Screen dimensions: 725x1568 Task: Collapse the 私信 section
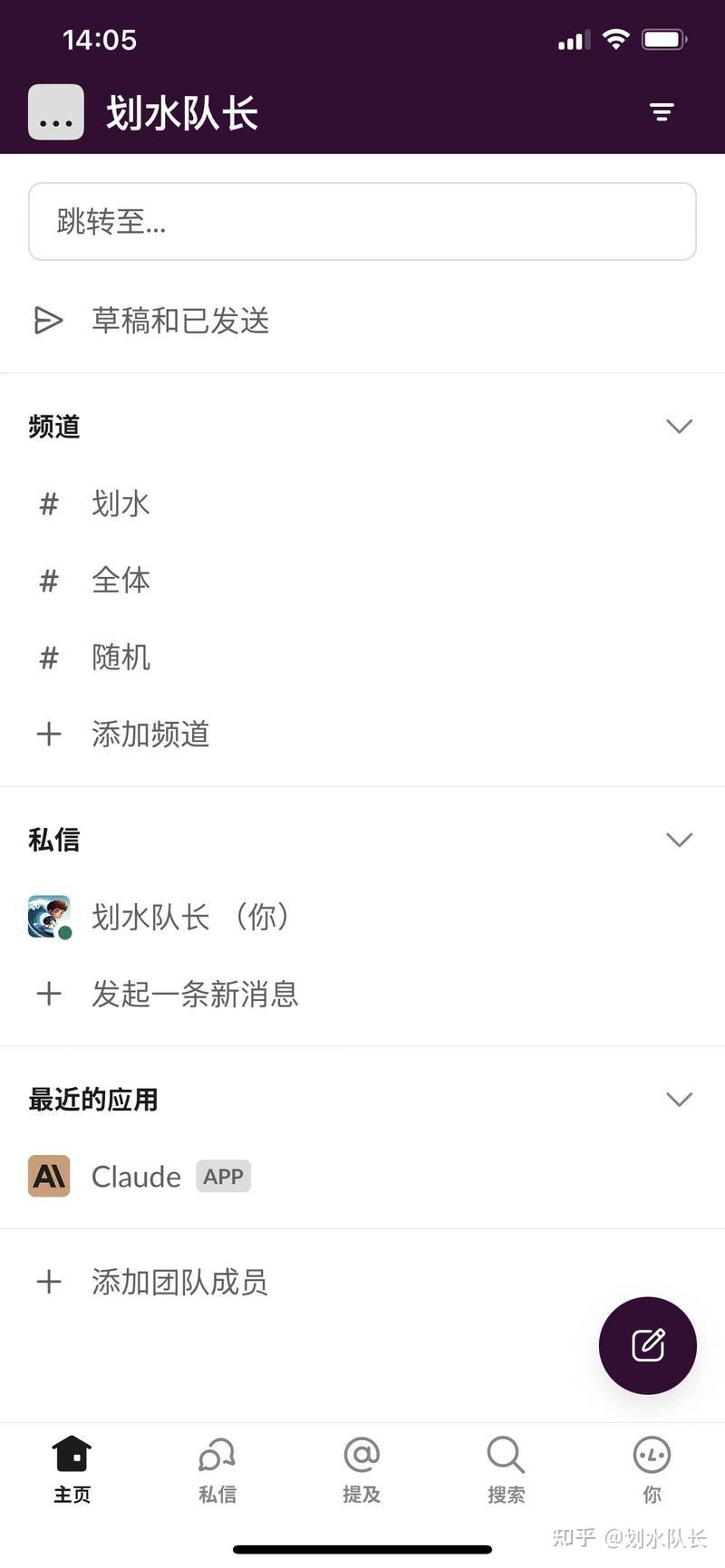click(x=679, y=840)
